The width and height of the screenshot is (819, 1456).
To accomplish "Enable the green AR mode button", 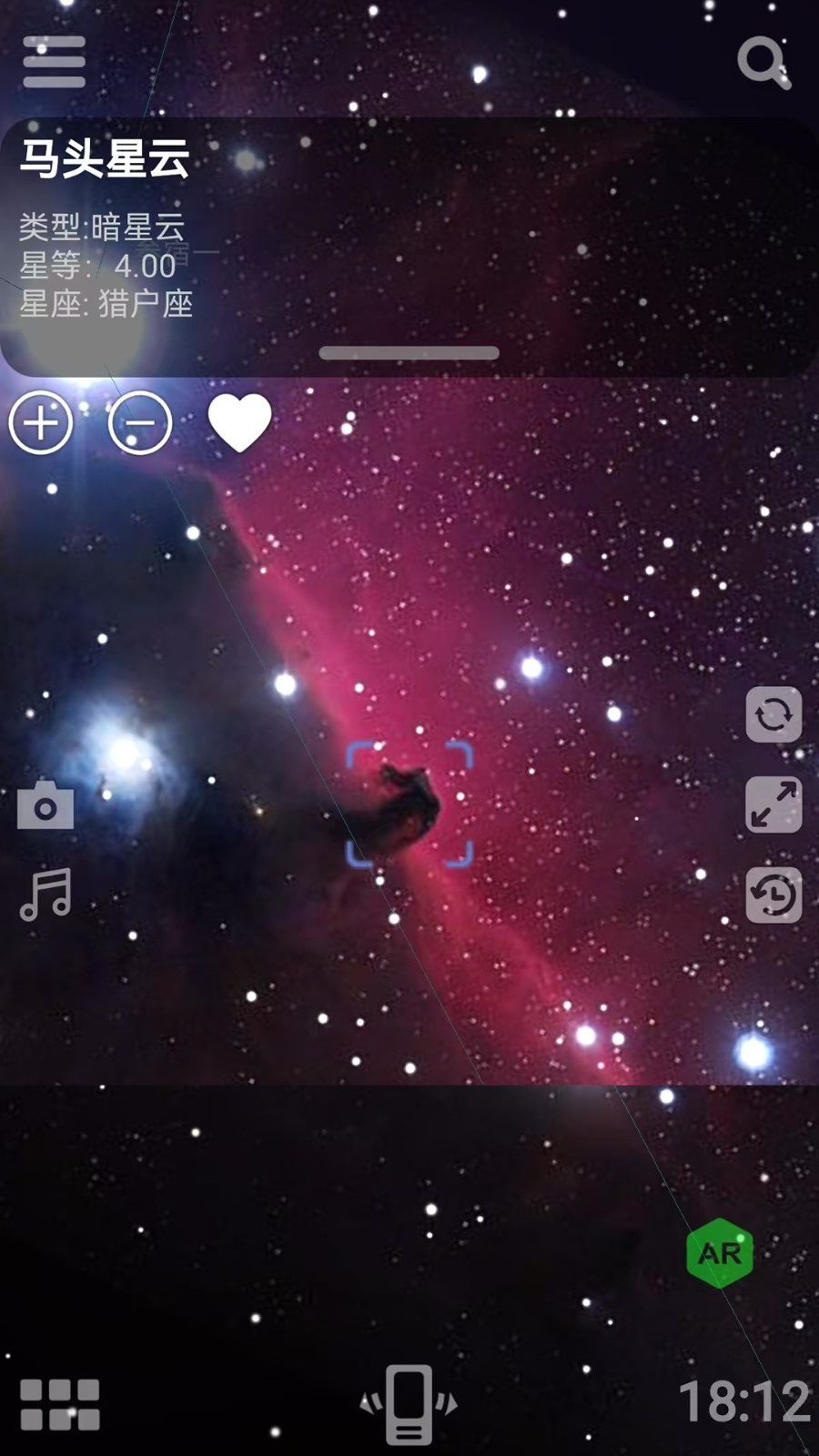I will pyautogui.click(x=719, y=1253).
